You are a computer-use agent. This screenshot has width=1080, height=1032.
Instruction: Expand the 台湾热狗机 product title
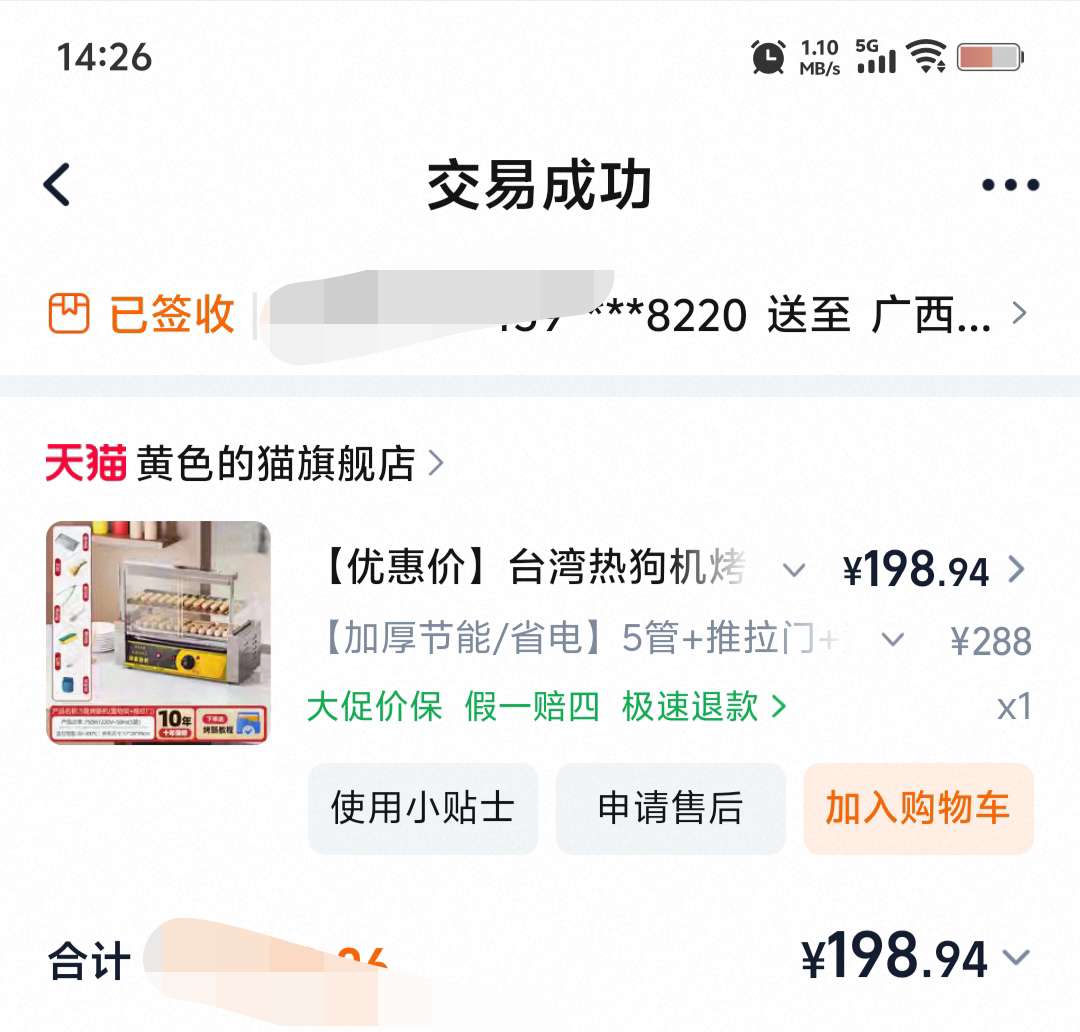794,570
